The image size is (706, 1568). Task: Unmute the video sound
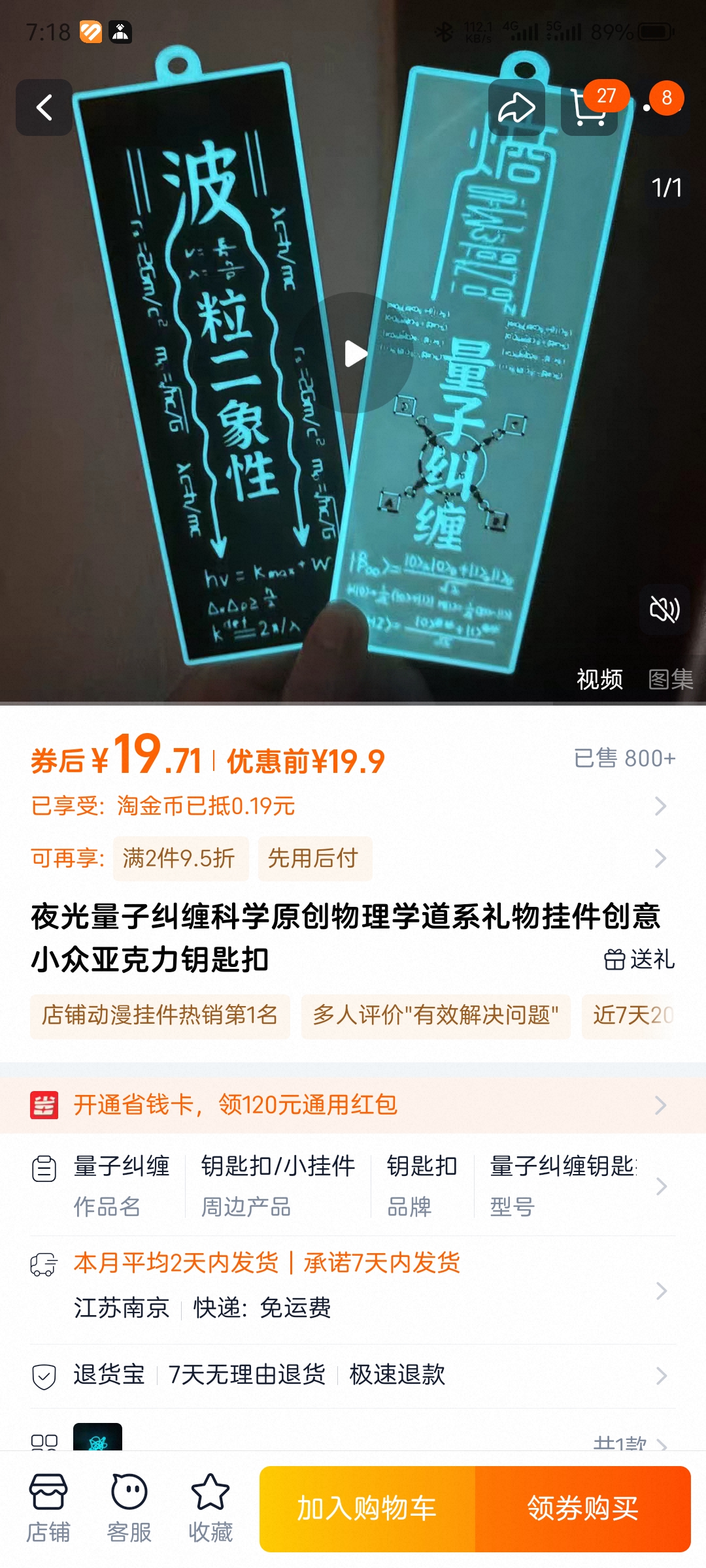[x=664, y=610]
